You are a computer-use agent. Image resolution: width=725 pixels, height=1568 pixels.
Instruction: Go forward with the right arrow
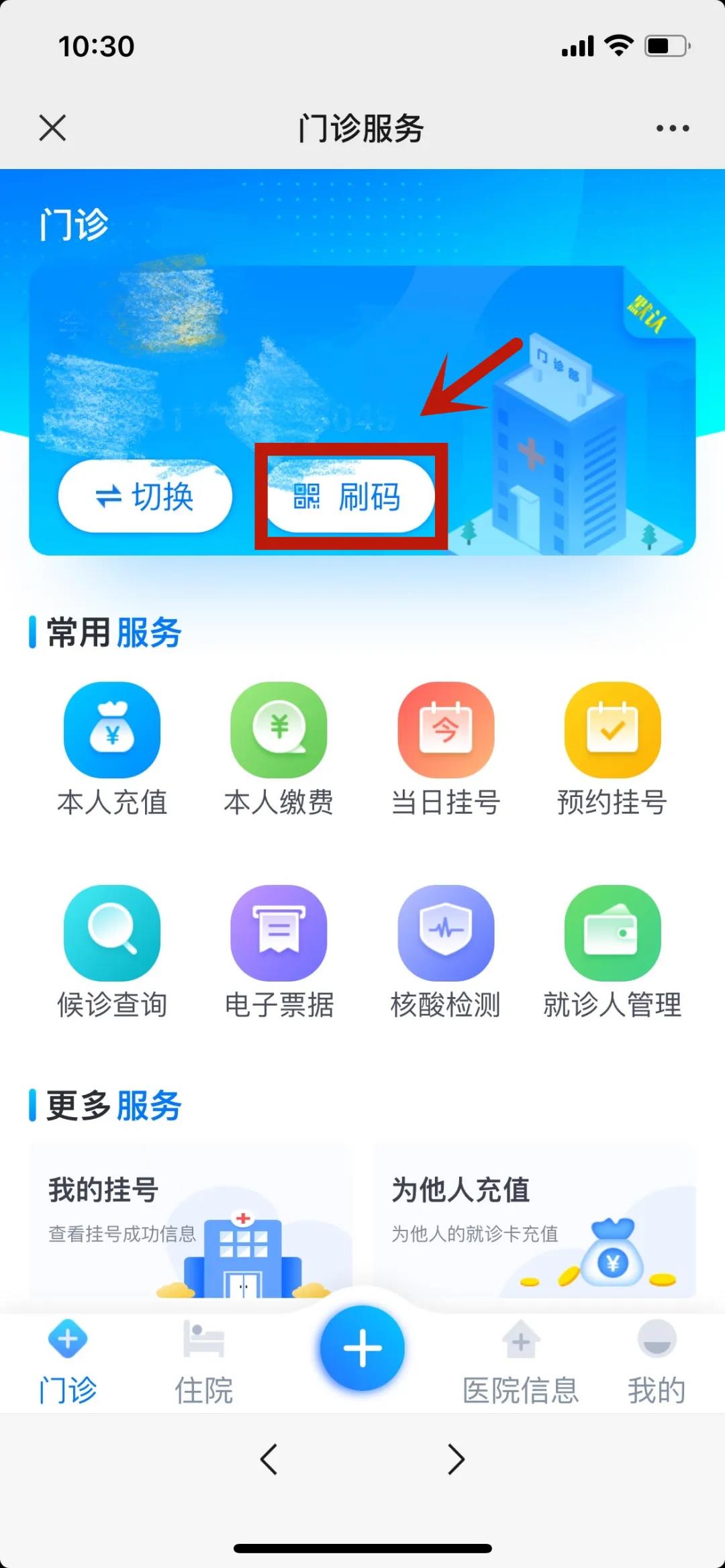pos(456,1459)
